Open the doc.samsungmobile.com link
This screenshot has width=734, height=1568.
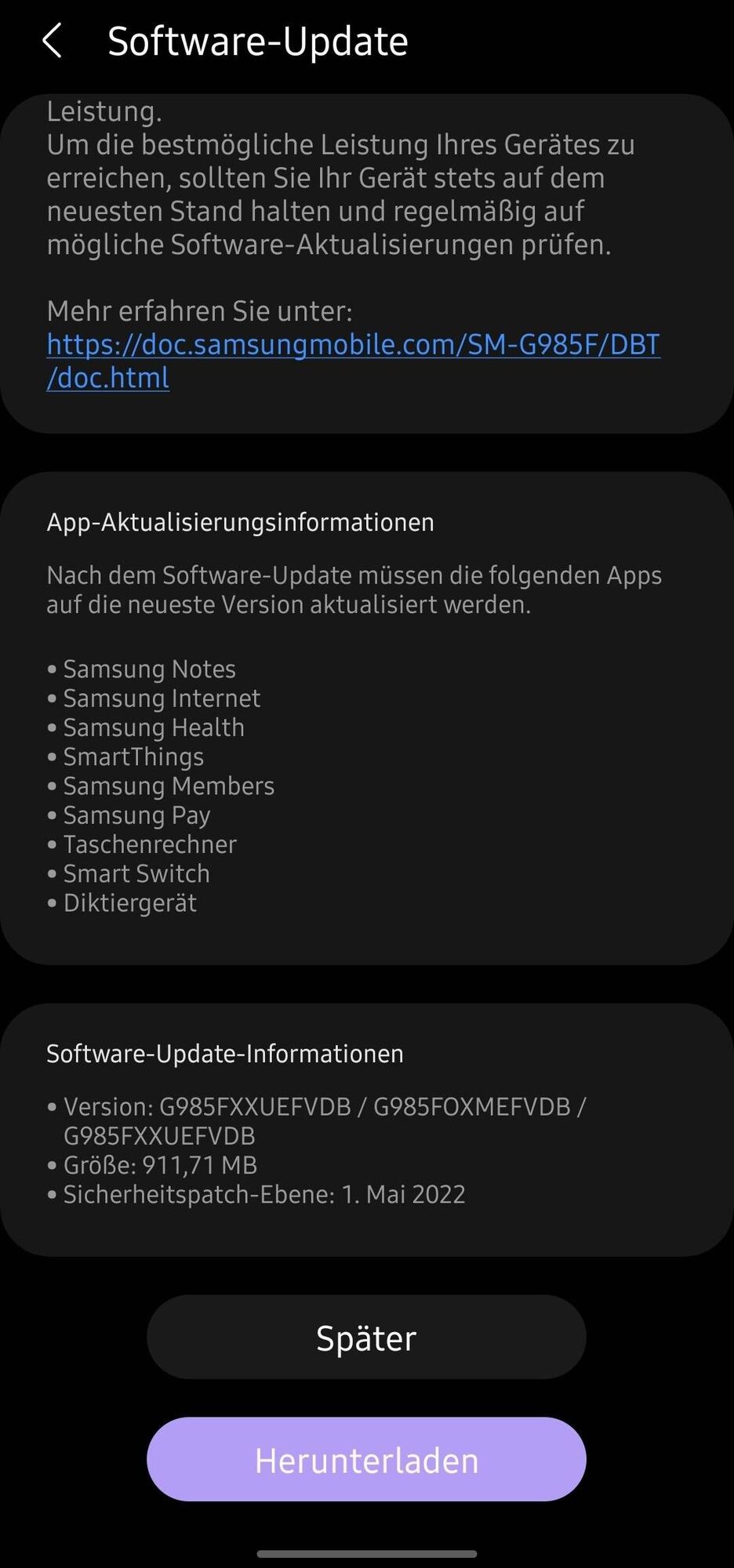[353, 345]
